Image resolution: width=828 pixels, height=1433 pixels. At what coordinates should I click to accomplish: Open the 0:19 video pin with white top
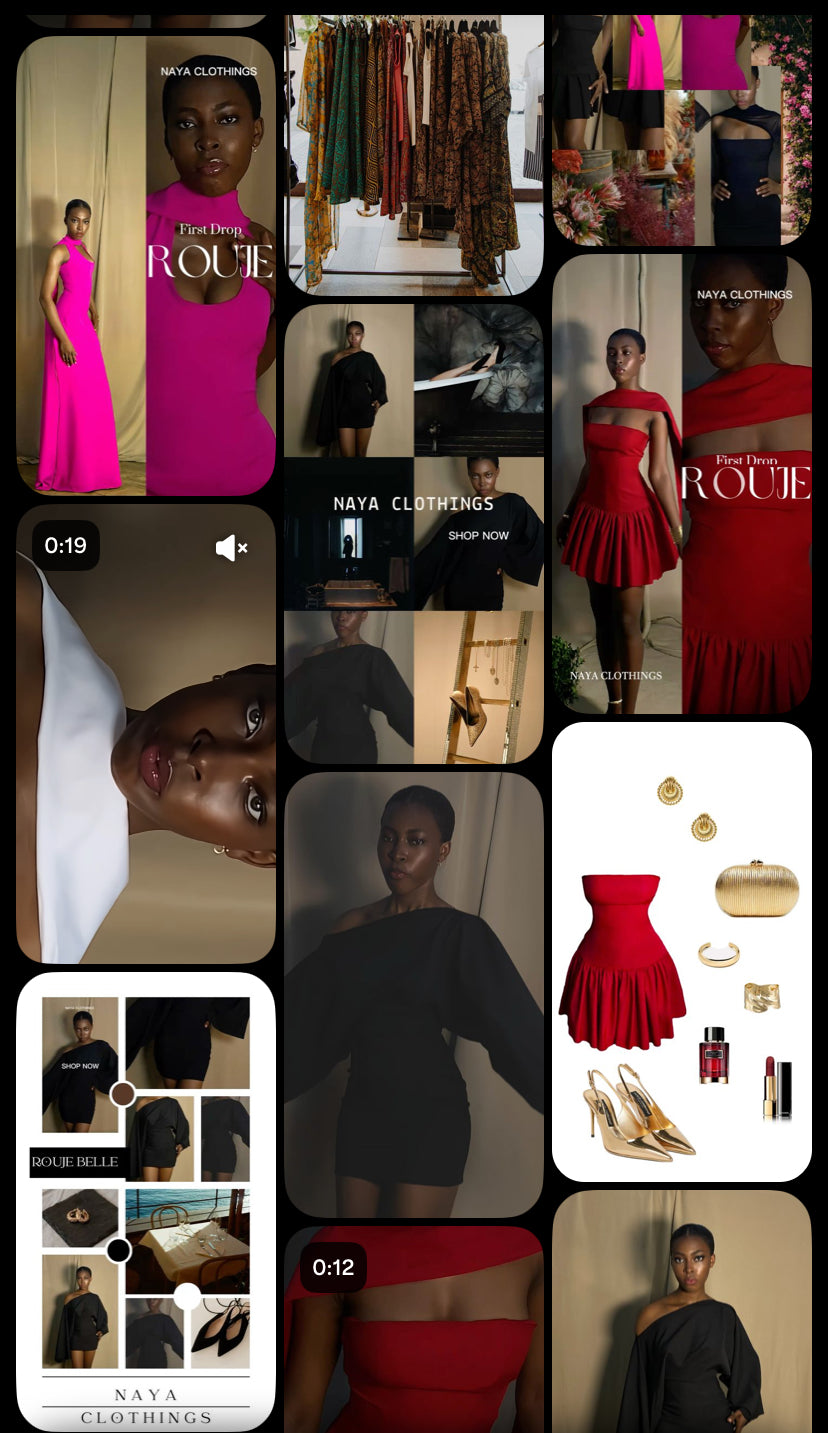click(146, 760)
